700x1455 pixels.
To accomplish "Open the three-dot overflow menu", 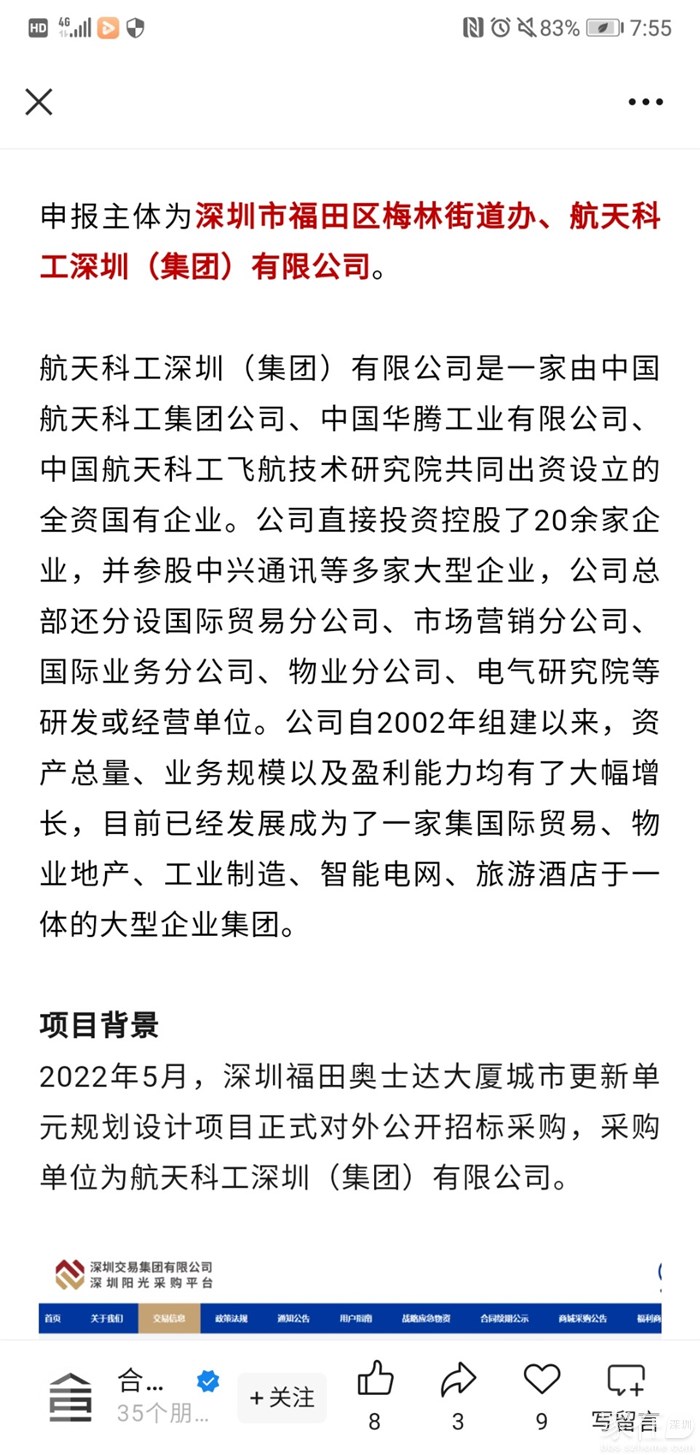I will click(645, 102).
